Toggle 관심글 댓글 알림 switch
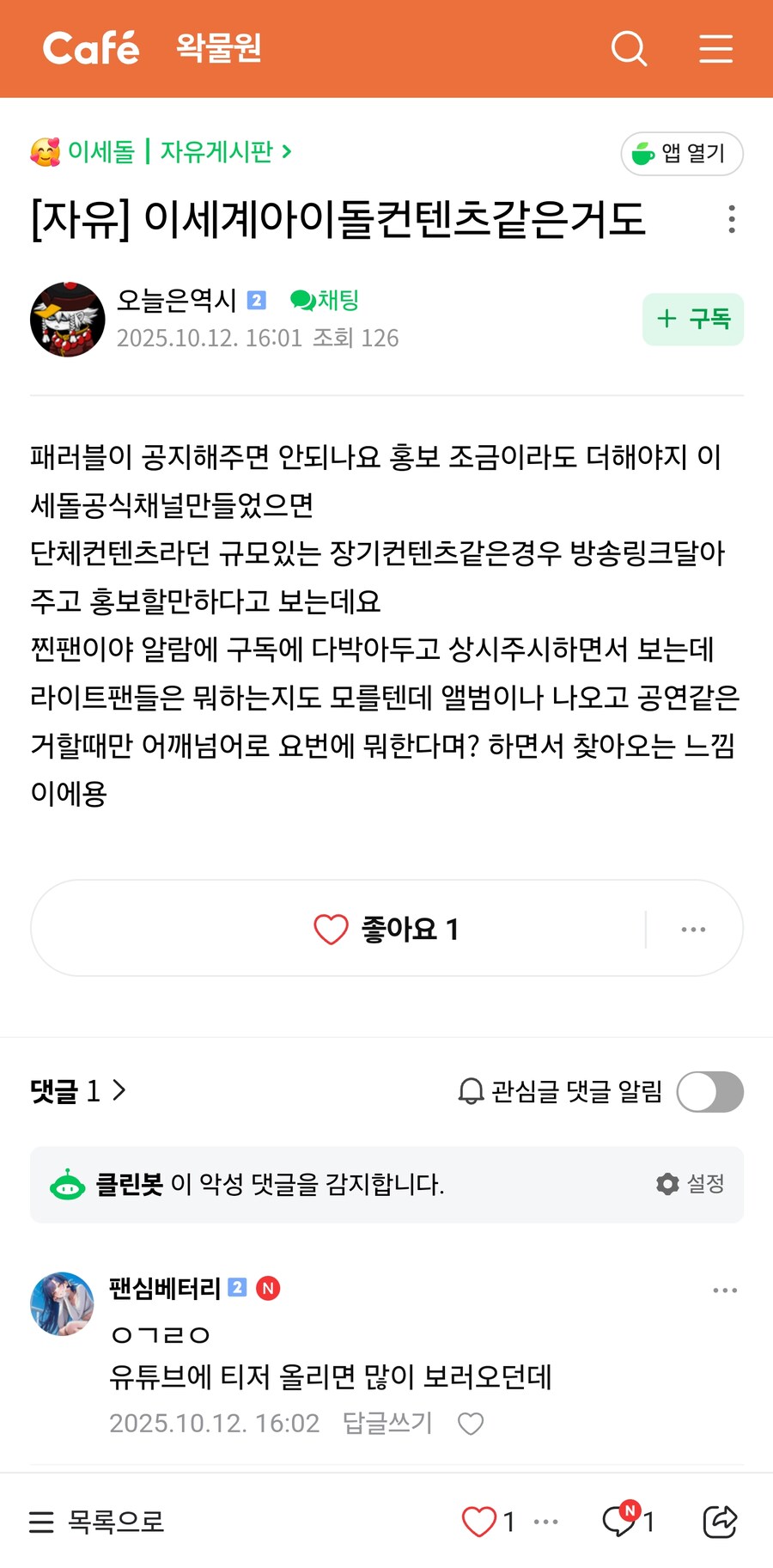This screenshot has height=1568, width=773. click(x=709, y=1092)
